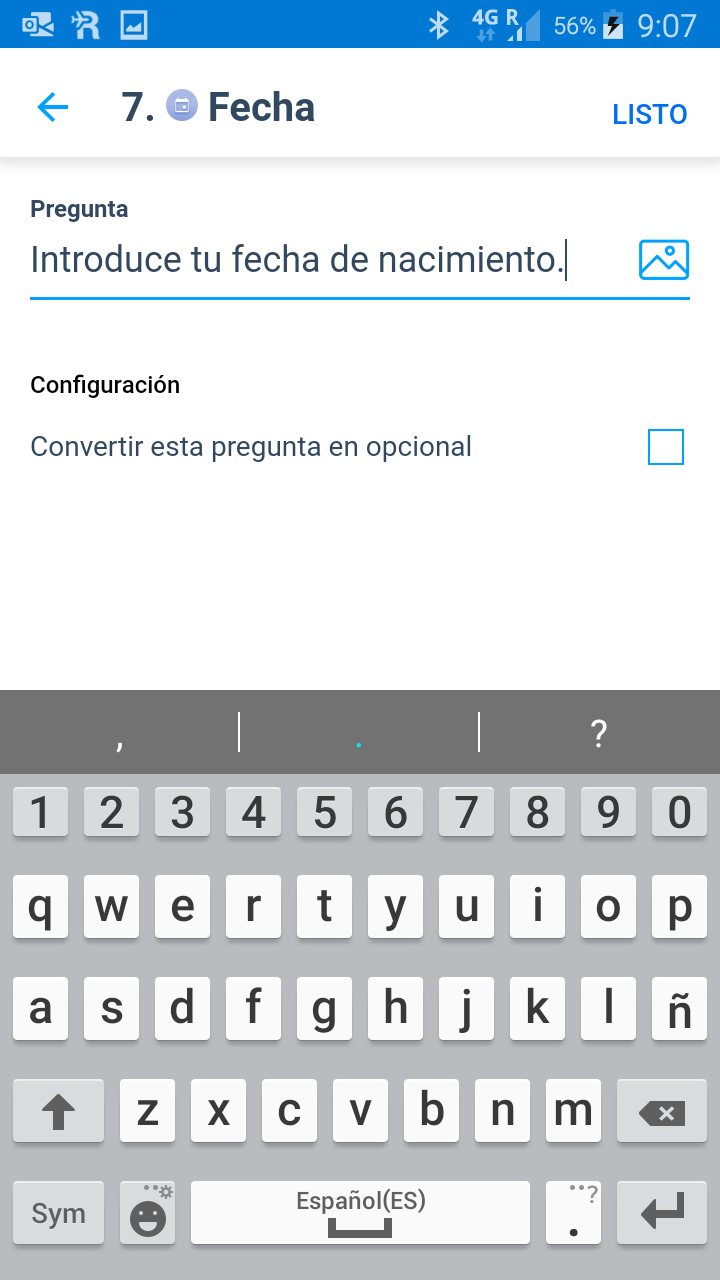Tap LISTO to finish editing
Viewport: 720px width, 1280px height.
(649, 114)
